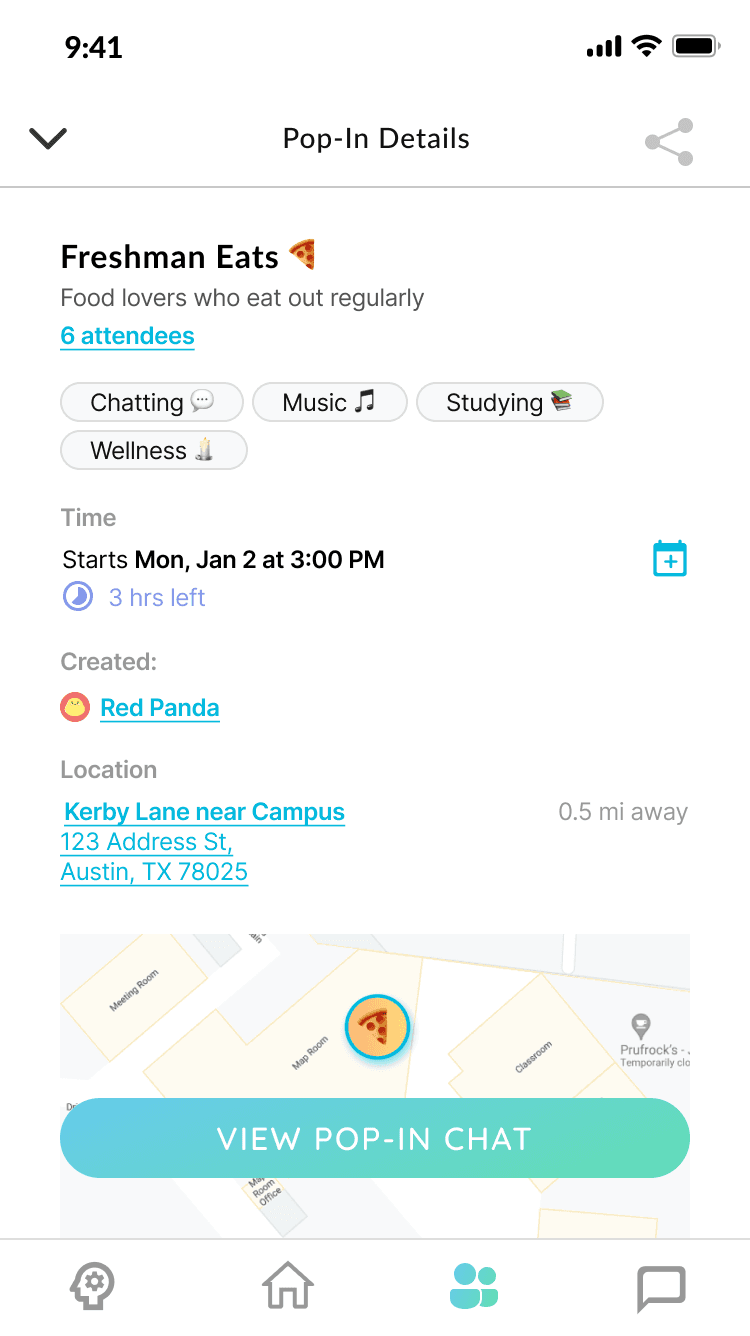The width and height of the screenshot is (750, 1336).
Task: Switch to the head-with-gear tab
Action: point(92,1286)
